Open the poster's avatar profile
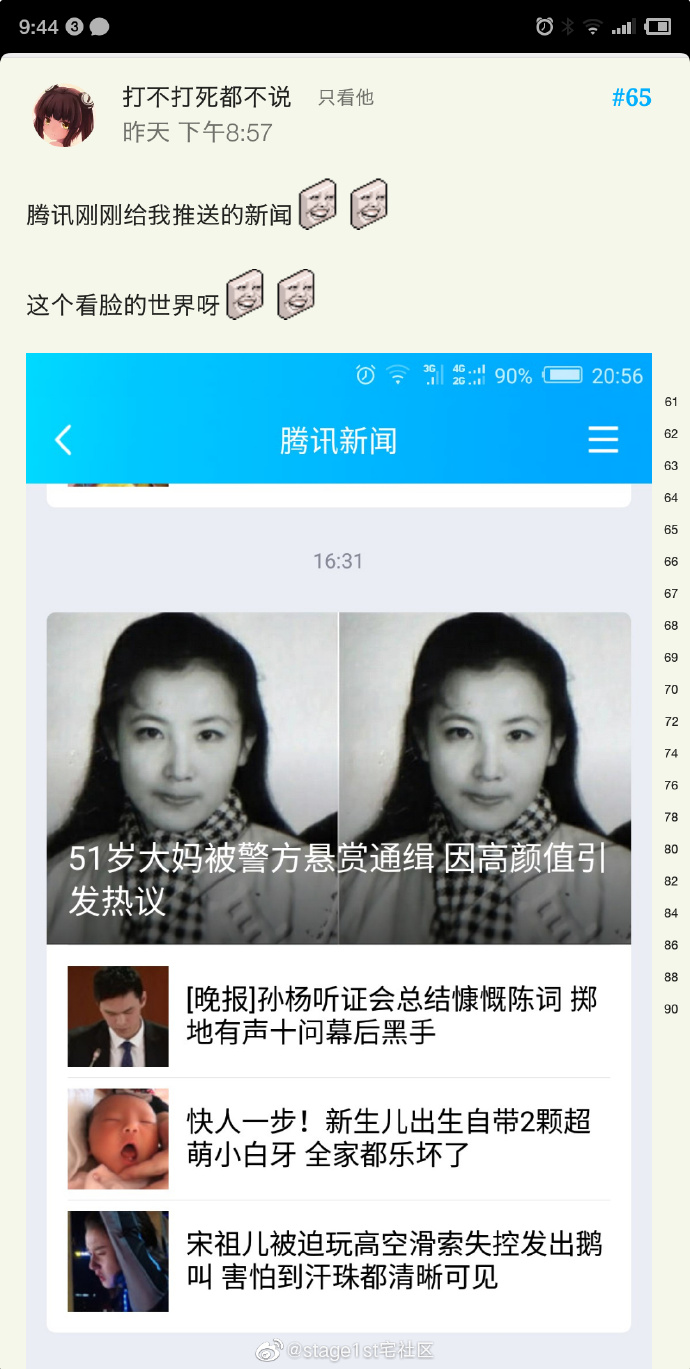The width and height of the screenshot is (690, 1369). click(64, 115)
